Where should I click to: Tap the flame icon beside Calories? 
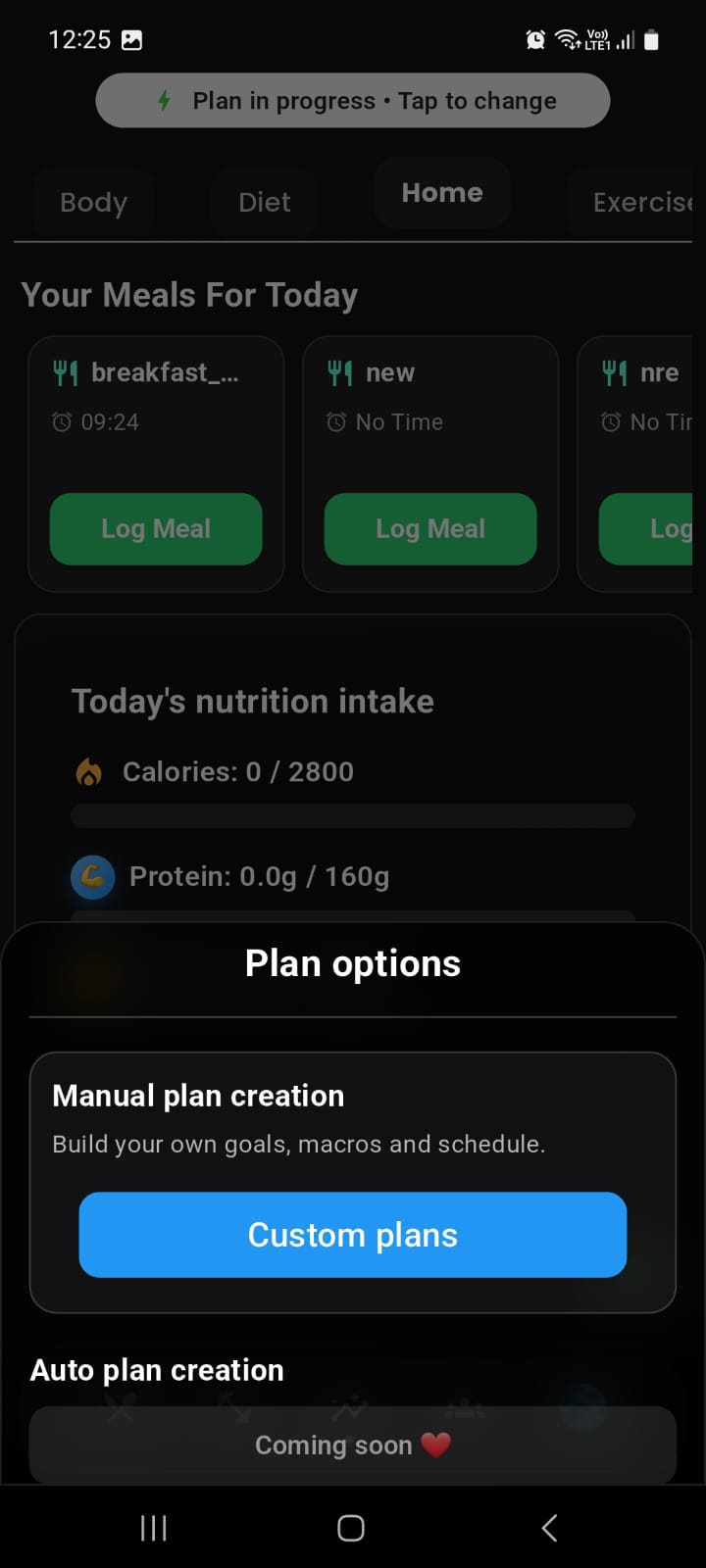coord(90,771)
